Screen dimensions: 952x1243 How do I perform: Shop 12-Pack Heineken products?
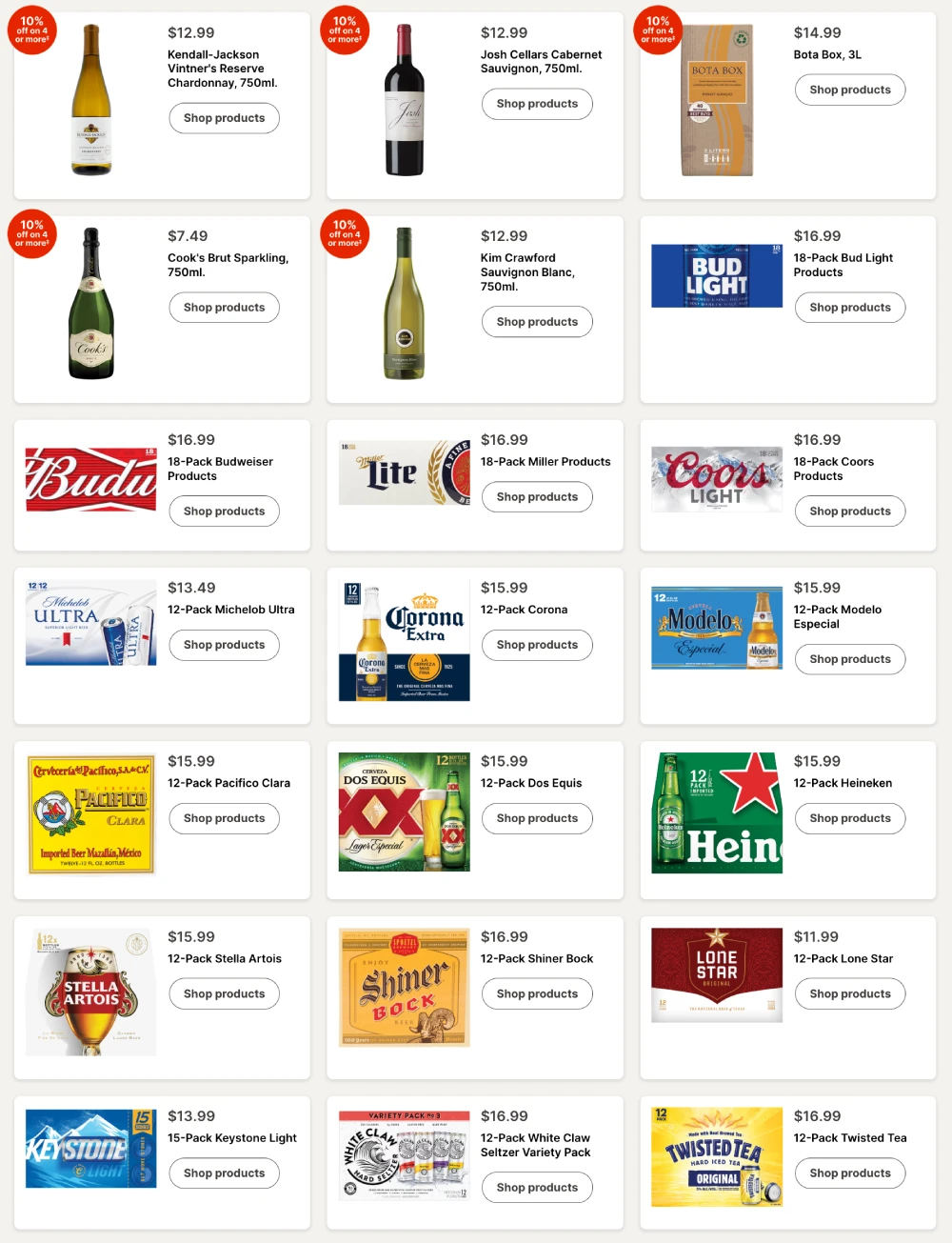pyautogui.click(x=849, y=818)
